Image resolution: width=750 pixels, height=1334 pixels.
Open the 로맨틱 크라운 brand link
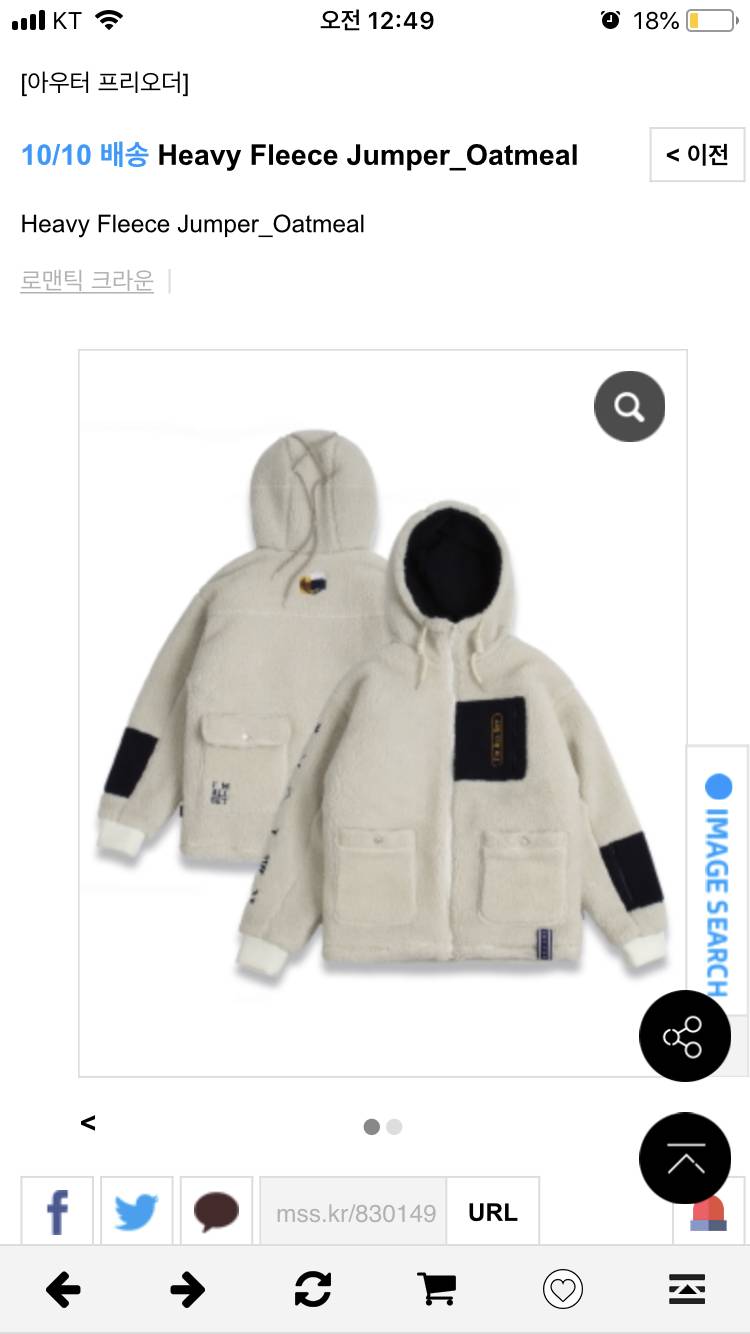87,281
